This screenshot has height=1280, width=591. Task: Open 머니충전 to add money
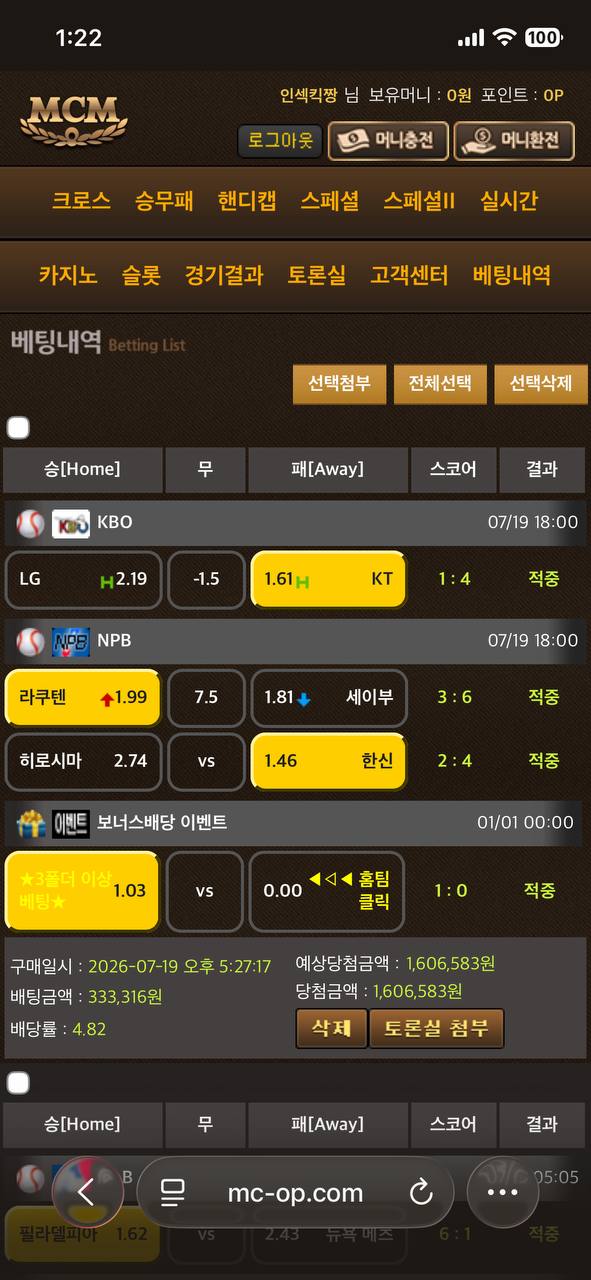(x=388, y=141)
